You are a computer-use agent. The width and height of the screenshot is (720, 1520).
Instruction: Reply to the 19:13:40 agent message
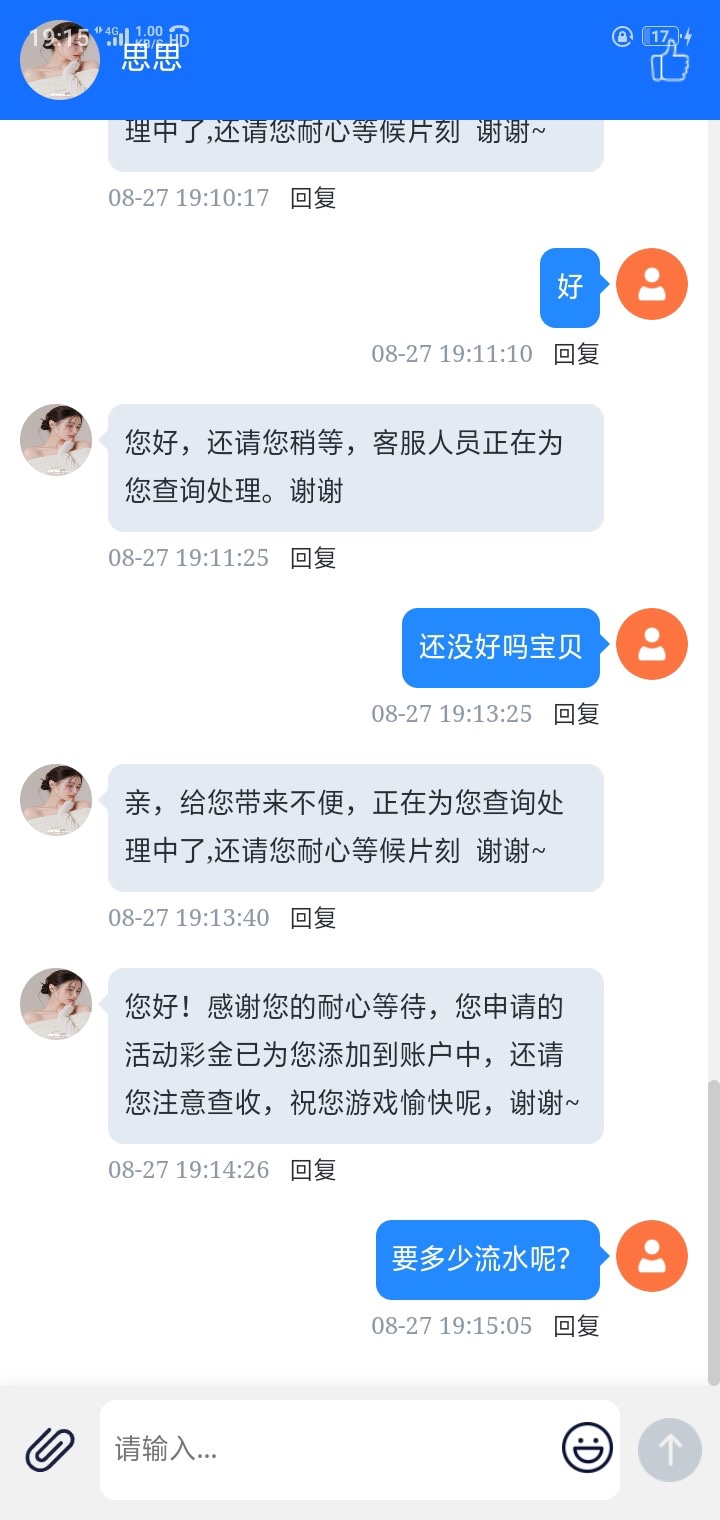313,918
